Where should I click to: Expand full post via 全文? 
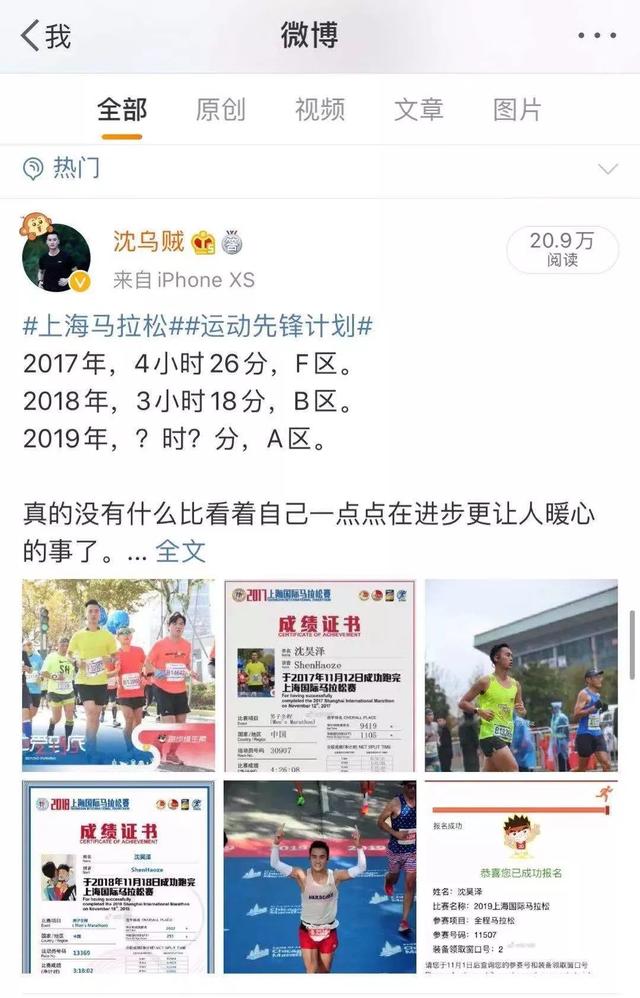(x=180, y=550)
